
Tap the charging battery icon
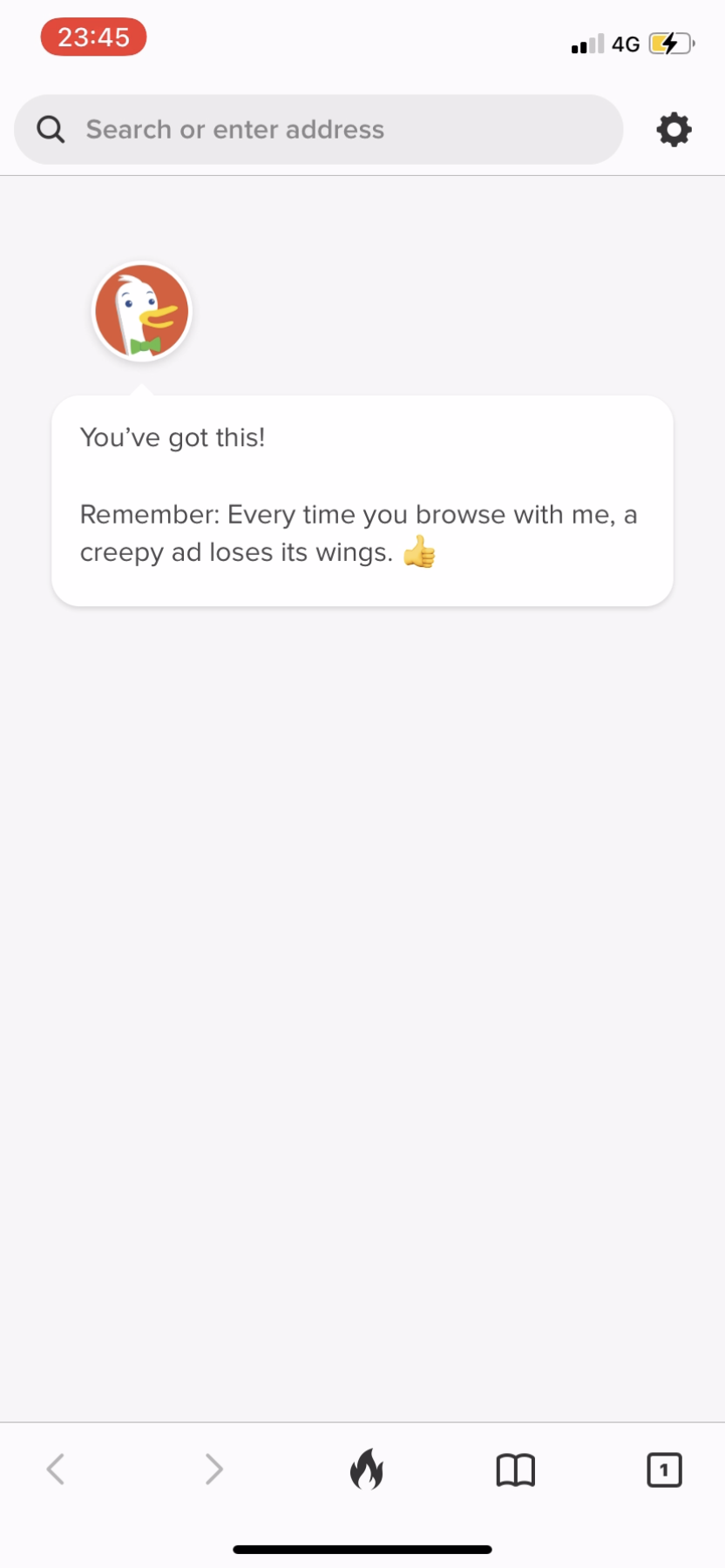(669, 44)
